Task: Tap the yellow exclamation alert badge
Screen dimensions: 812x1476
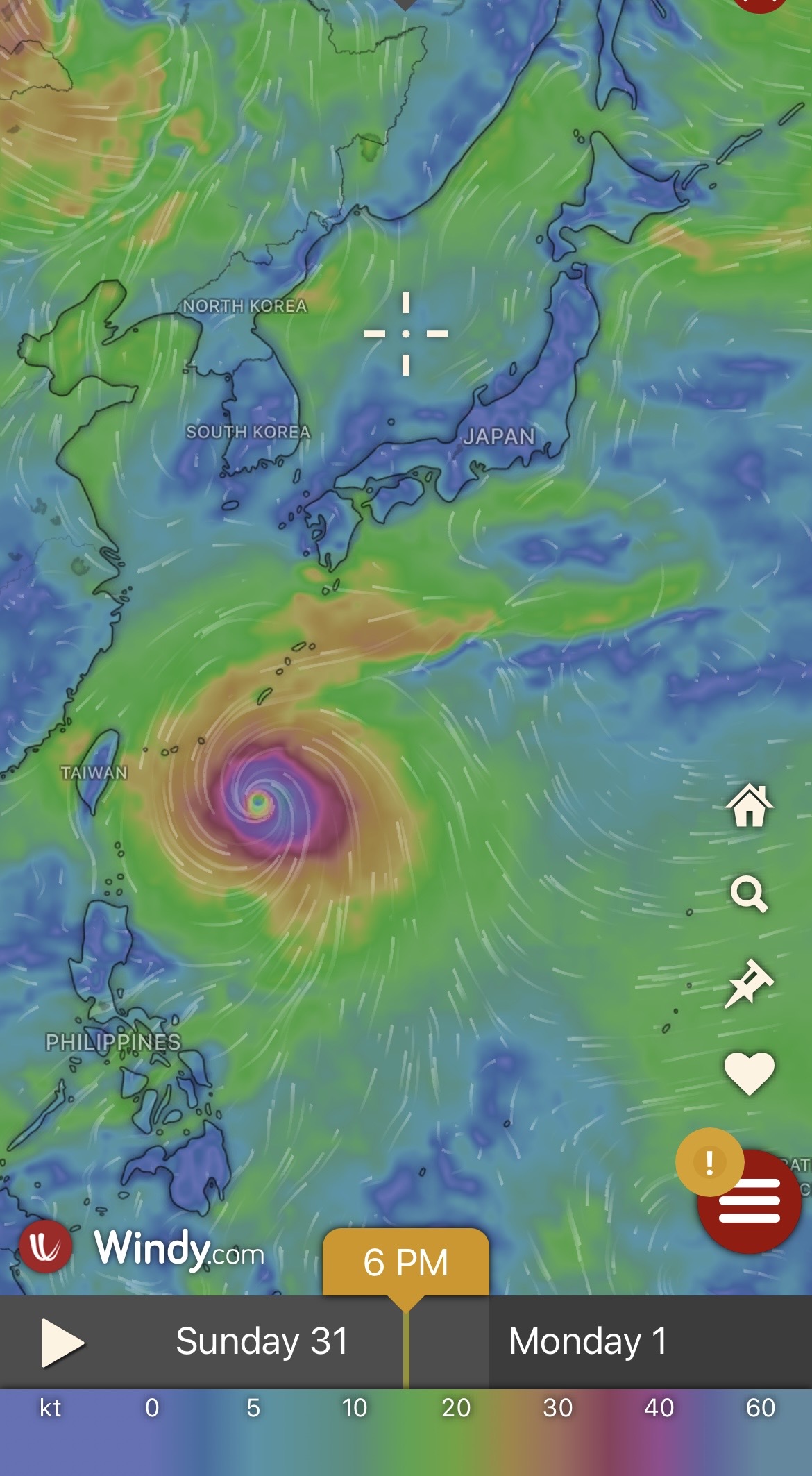Action: pos(709,1162)
